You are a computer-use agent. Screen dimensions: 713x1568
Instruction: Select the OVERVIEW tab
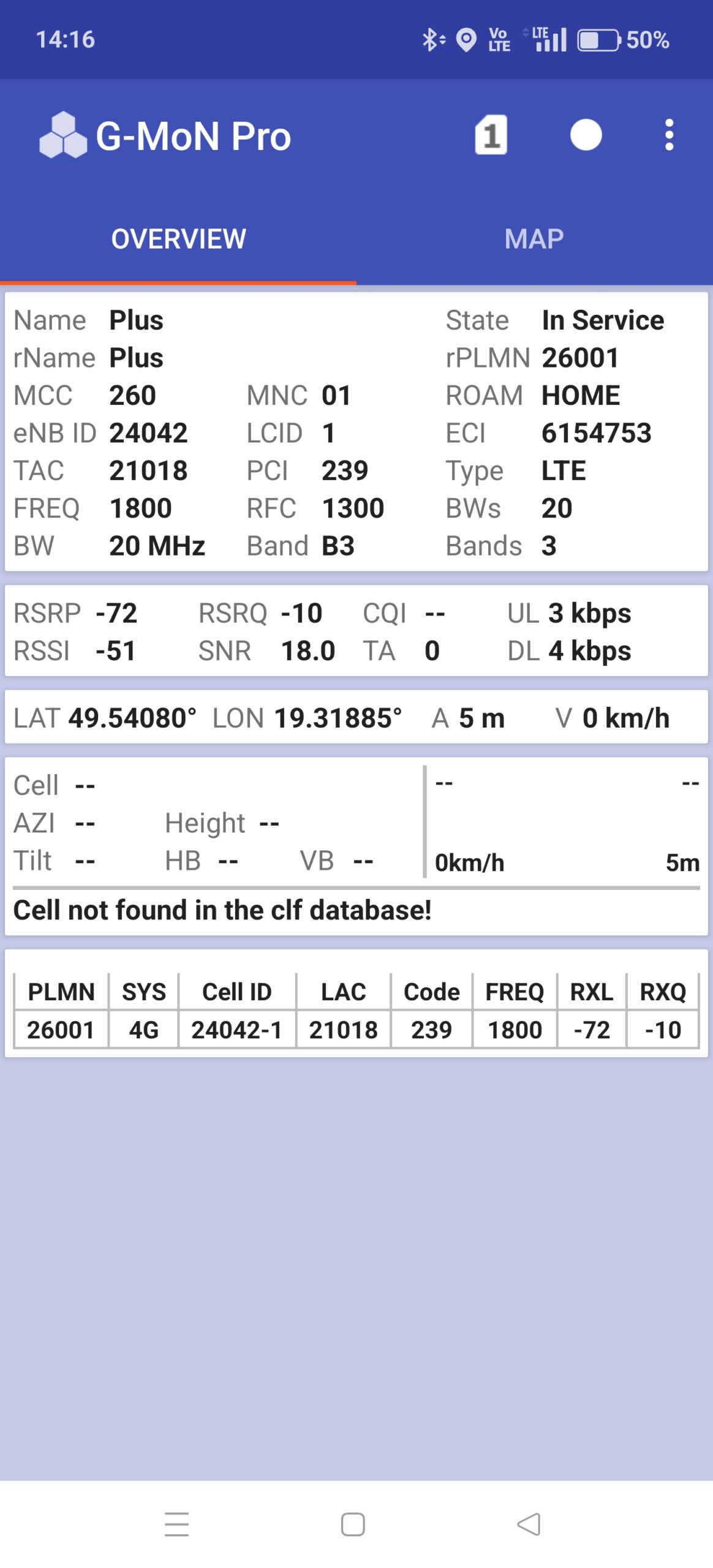click(178, 239)
